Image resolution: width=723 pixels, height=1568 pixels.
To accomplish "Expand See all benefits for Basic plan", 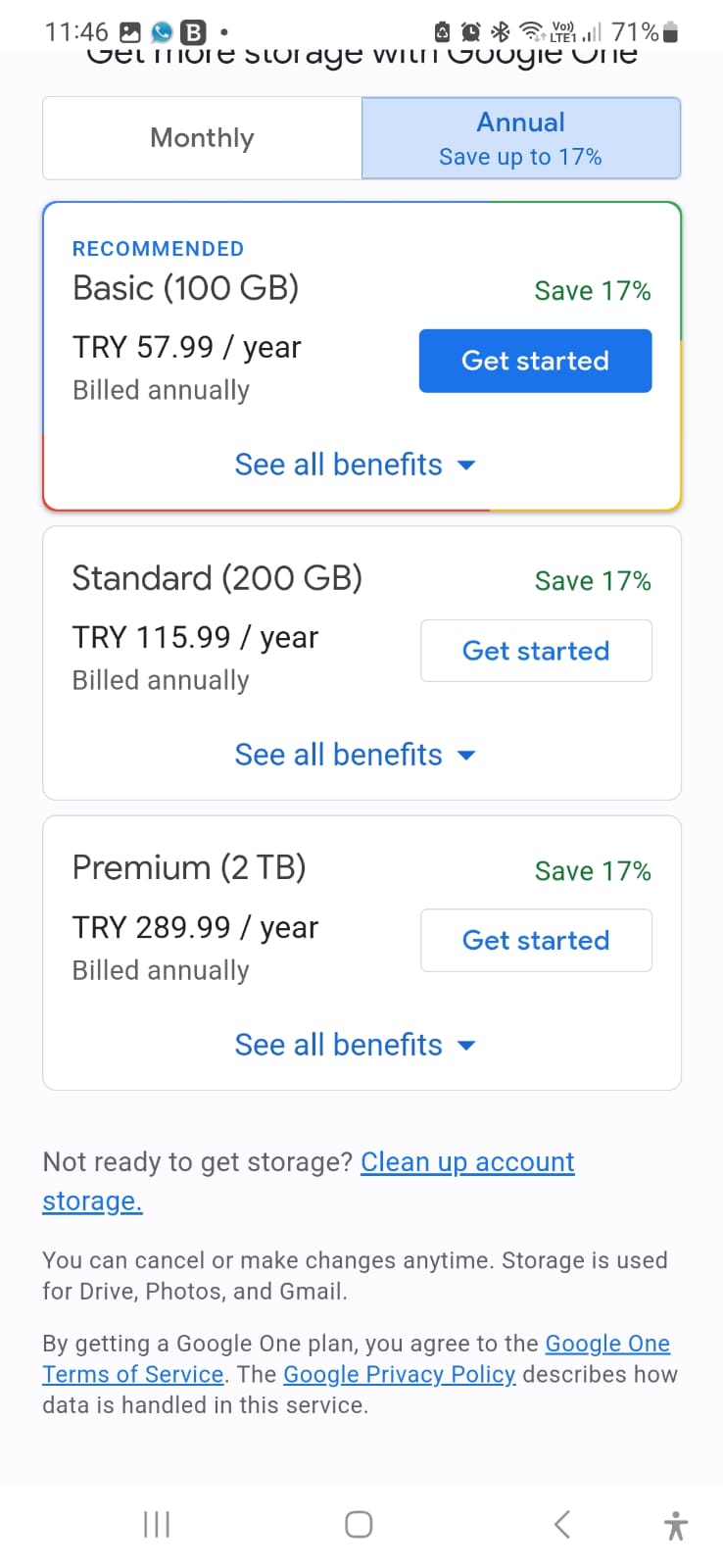I will (355, 465).
